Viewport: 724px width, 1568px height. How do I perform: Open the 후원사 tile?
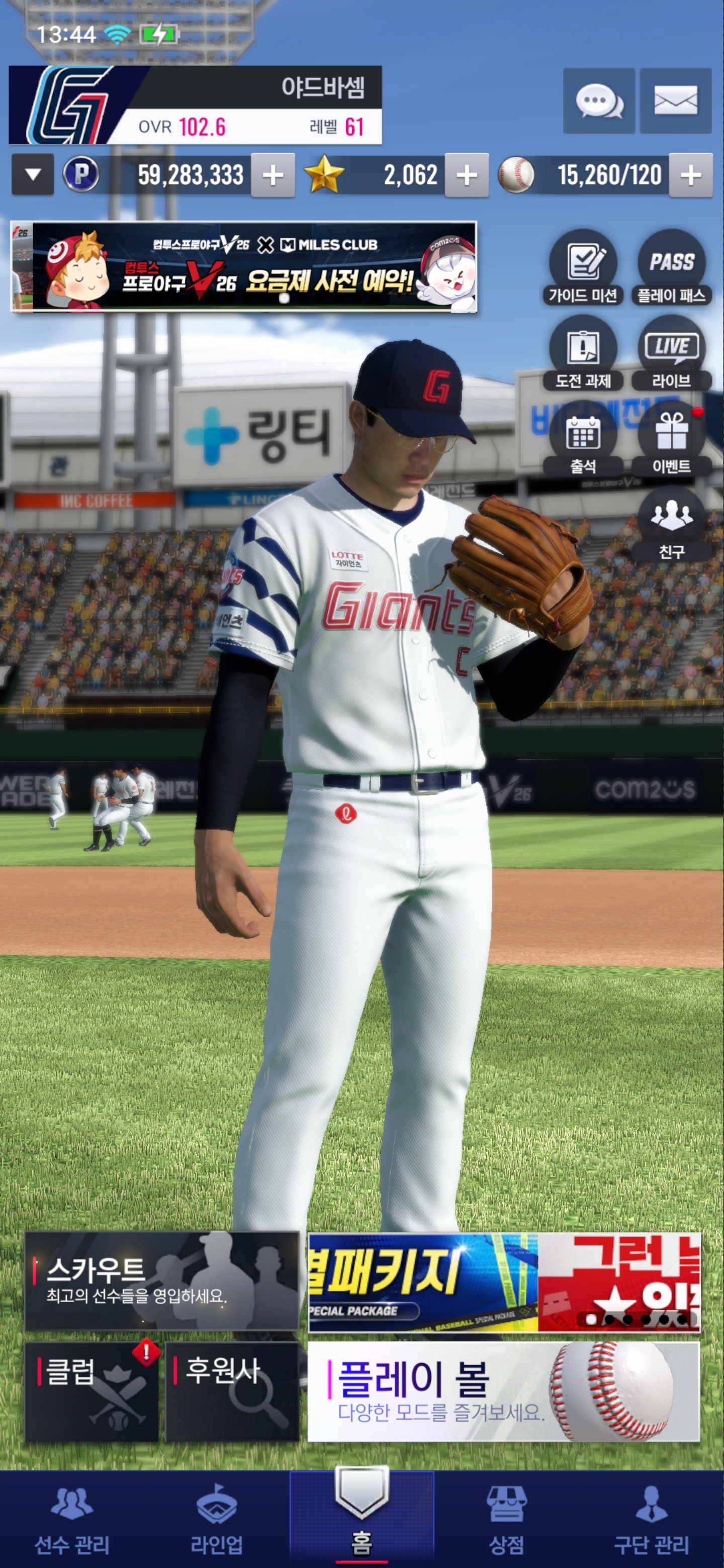[x=231, y=1392]
